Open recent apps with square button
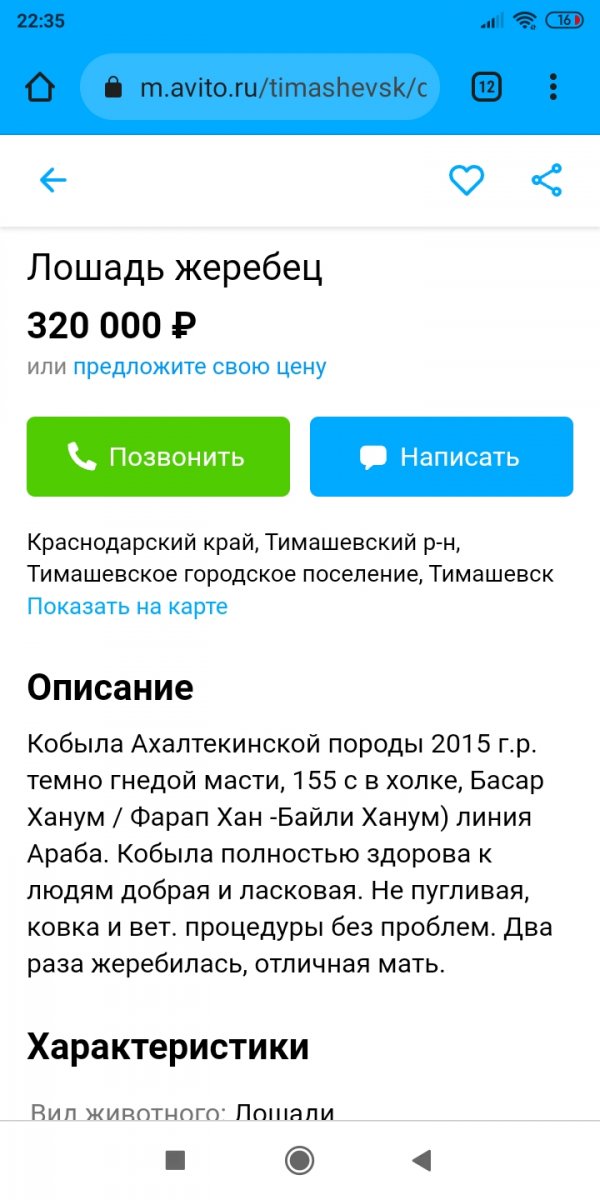Viewport: 600px width, 1200px height. coord(175,1160)
